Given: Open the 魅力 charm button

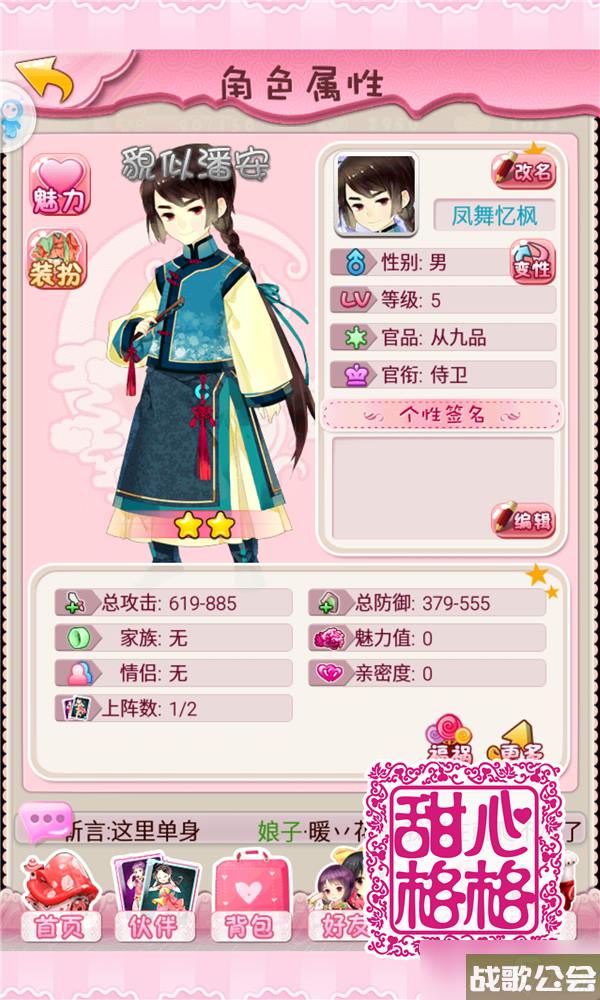Looking at the screenshot, I should click(x=58, y=184).
